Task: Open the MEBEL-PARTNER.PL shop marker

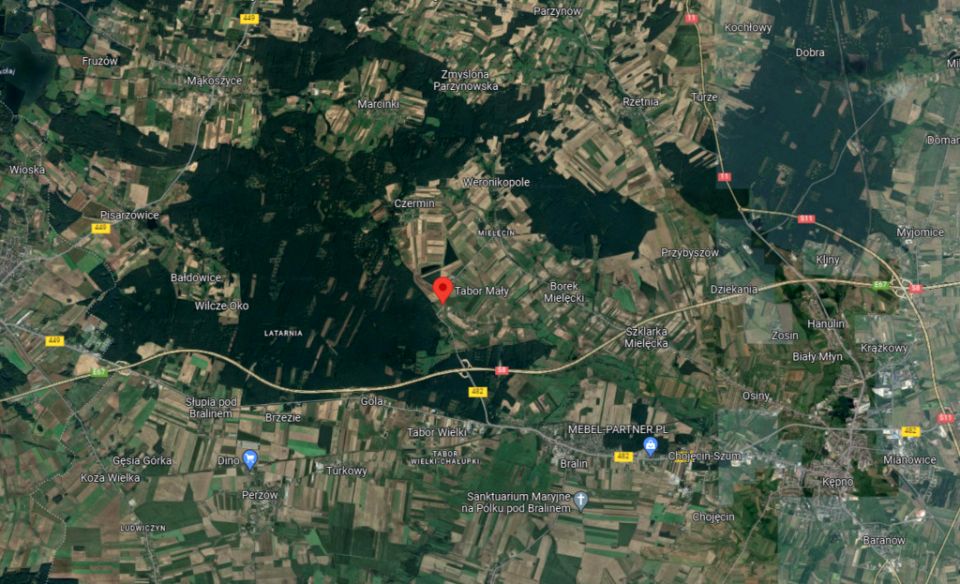Action: (651, 446)
